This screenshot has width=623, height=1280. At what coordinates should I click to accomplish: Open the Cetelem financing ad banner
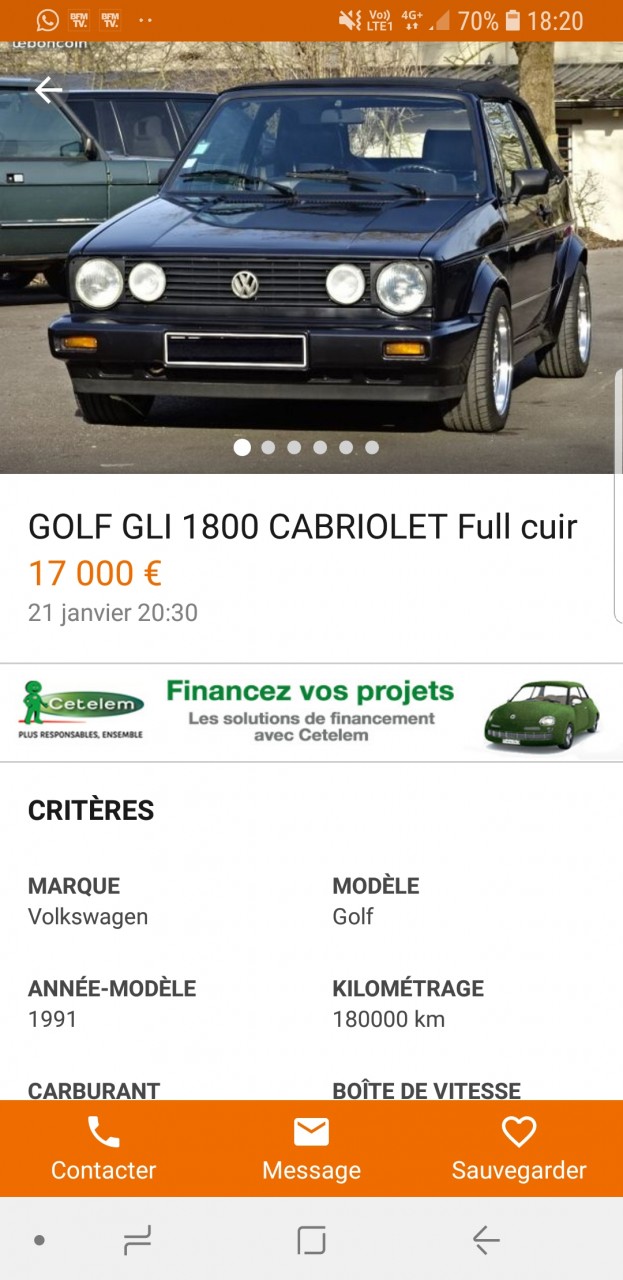311,712
